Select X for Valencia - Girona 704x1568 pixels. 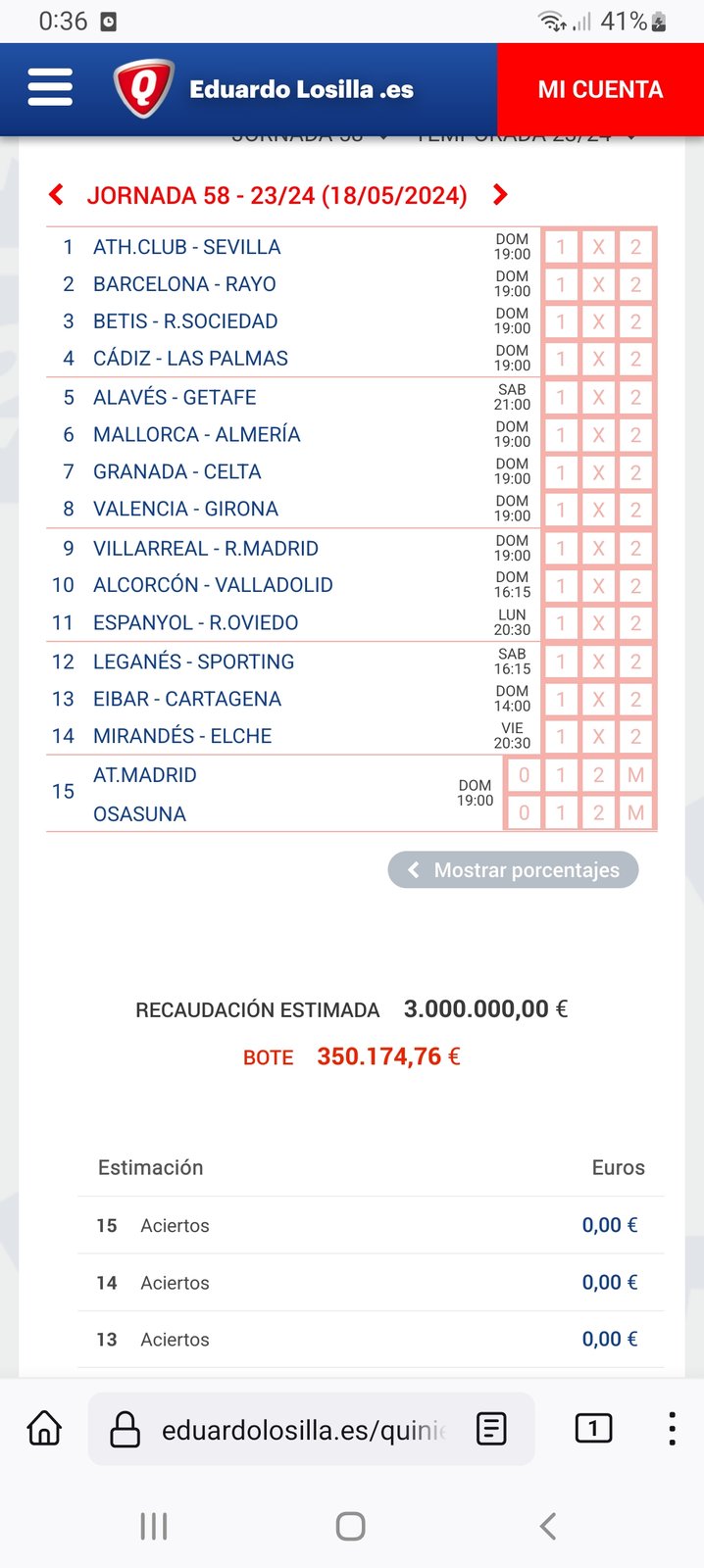(x=598, y=510)
